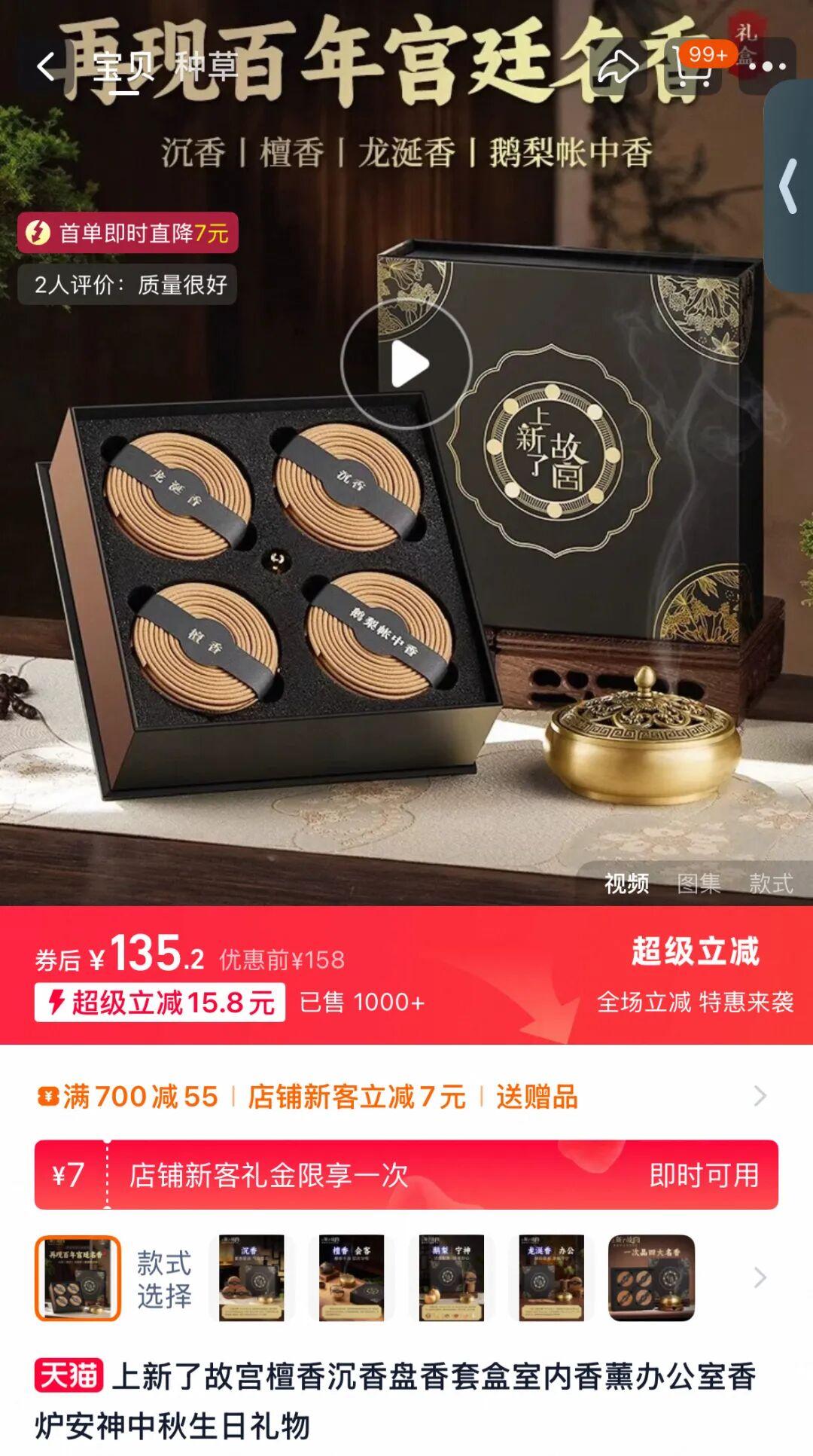Screen dimensions: 813x1456
Task: Switch to 款式 view
Action: click(x=770, y=883)
